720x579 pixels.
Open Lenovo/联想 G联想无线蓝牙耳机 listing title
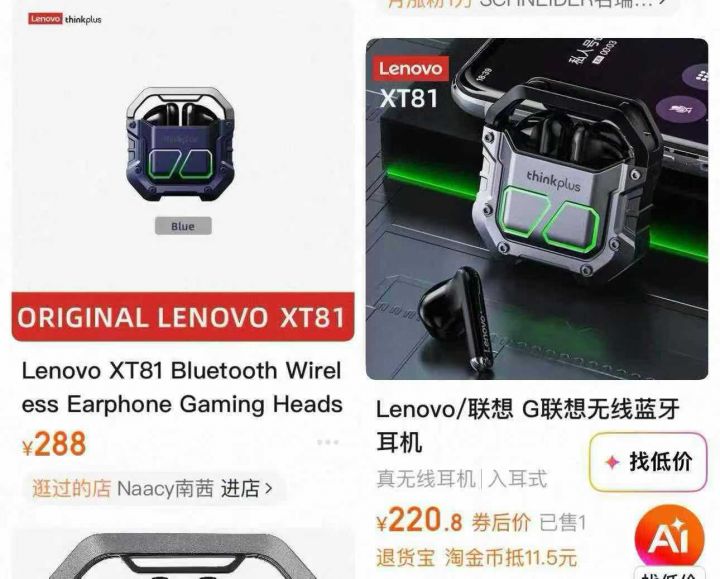(x=527, y=424)
